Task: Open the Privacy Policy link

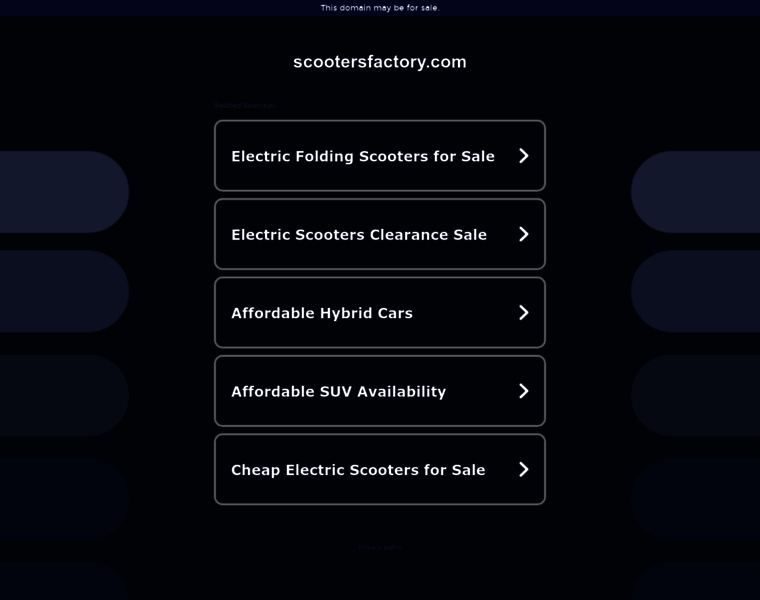Action: (x=380, y=547)
